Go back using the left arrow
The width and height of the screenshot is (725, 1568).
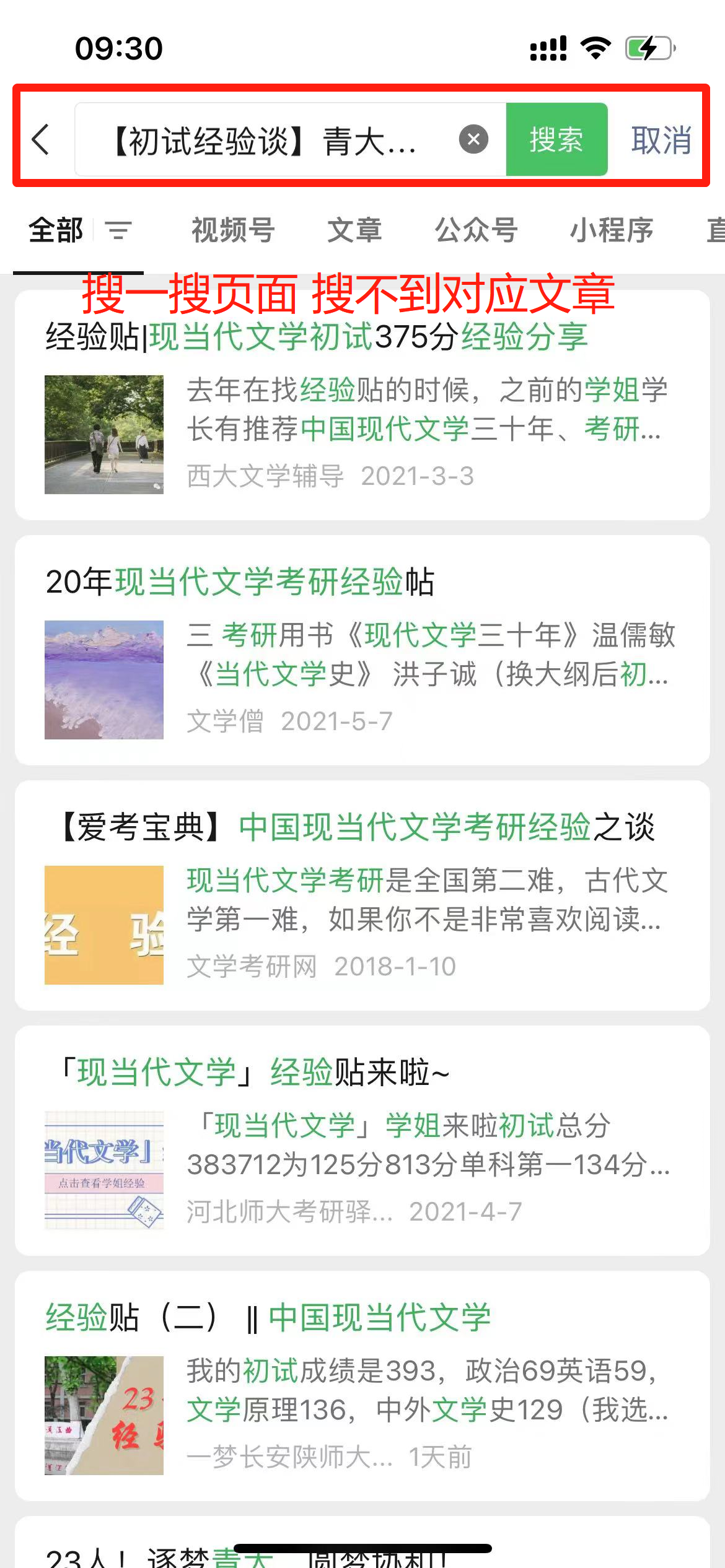pyautogui.click(x=41, y=139)
